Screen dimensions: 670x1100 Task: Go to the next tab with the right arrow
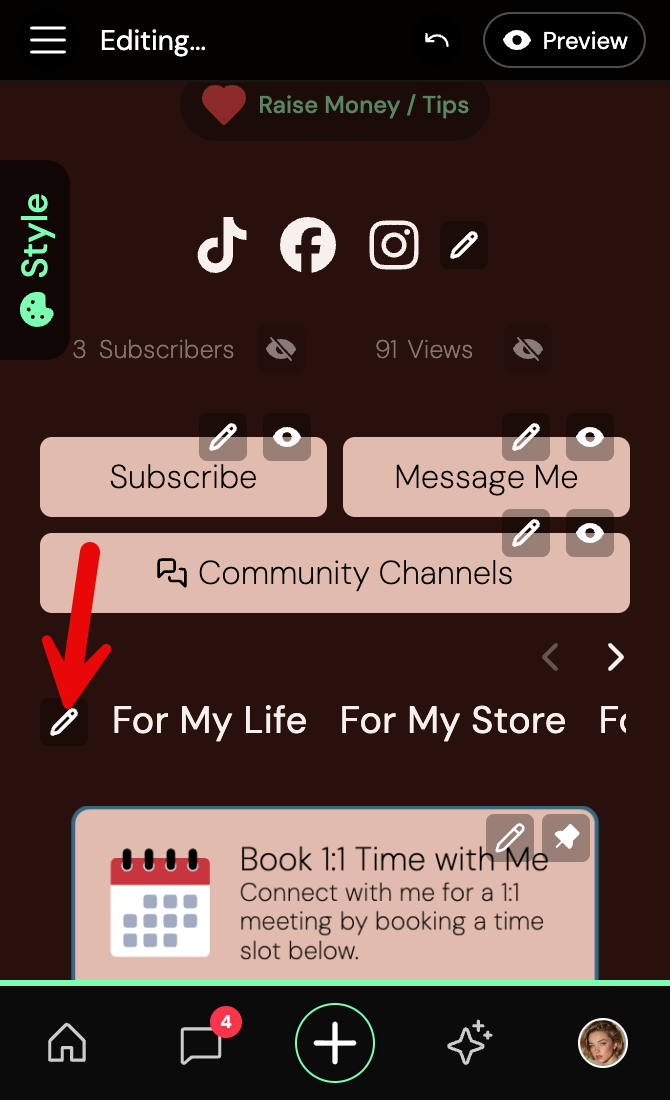616,657
